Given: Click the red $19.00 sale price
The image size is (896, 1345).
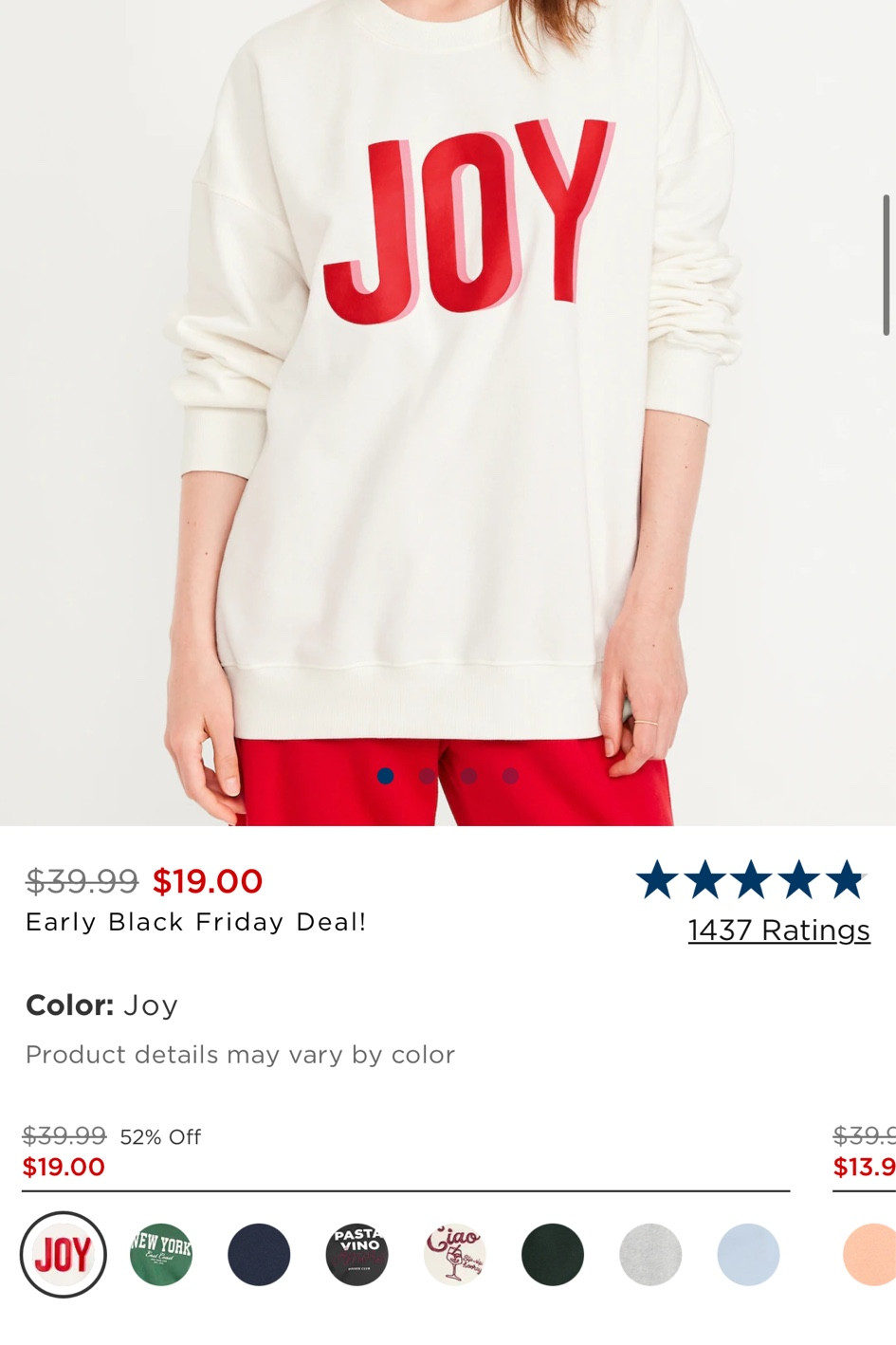Looking at the screenshot, I should pos(208,881).
